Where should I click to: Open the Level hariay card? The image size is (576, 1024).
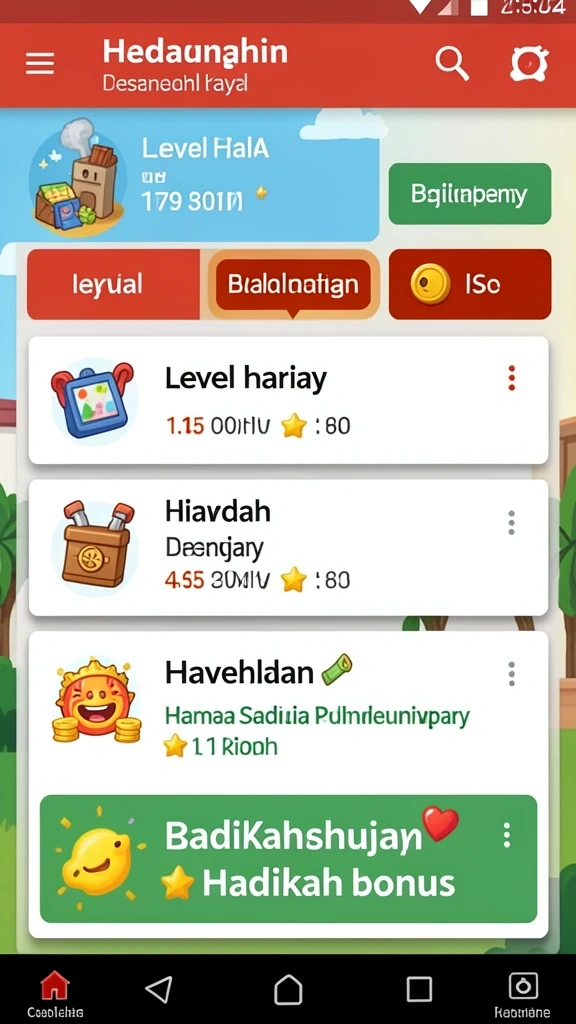[288, 400]
